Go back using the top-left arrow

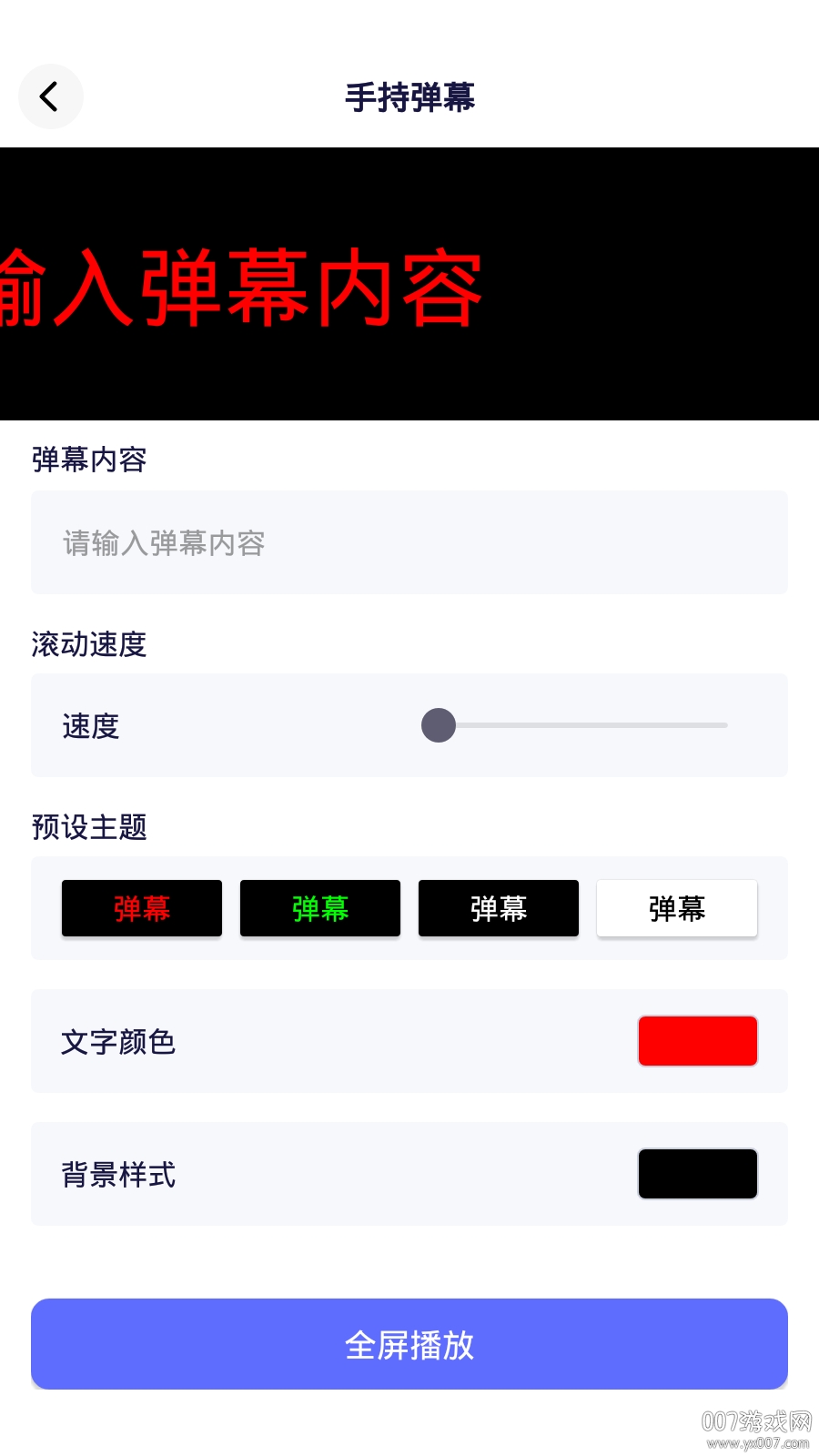50,96
